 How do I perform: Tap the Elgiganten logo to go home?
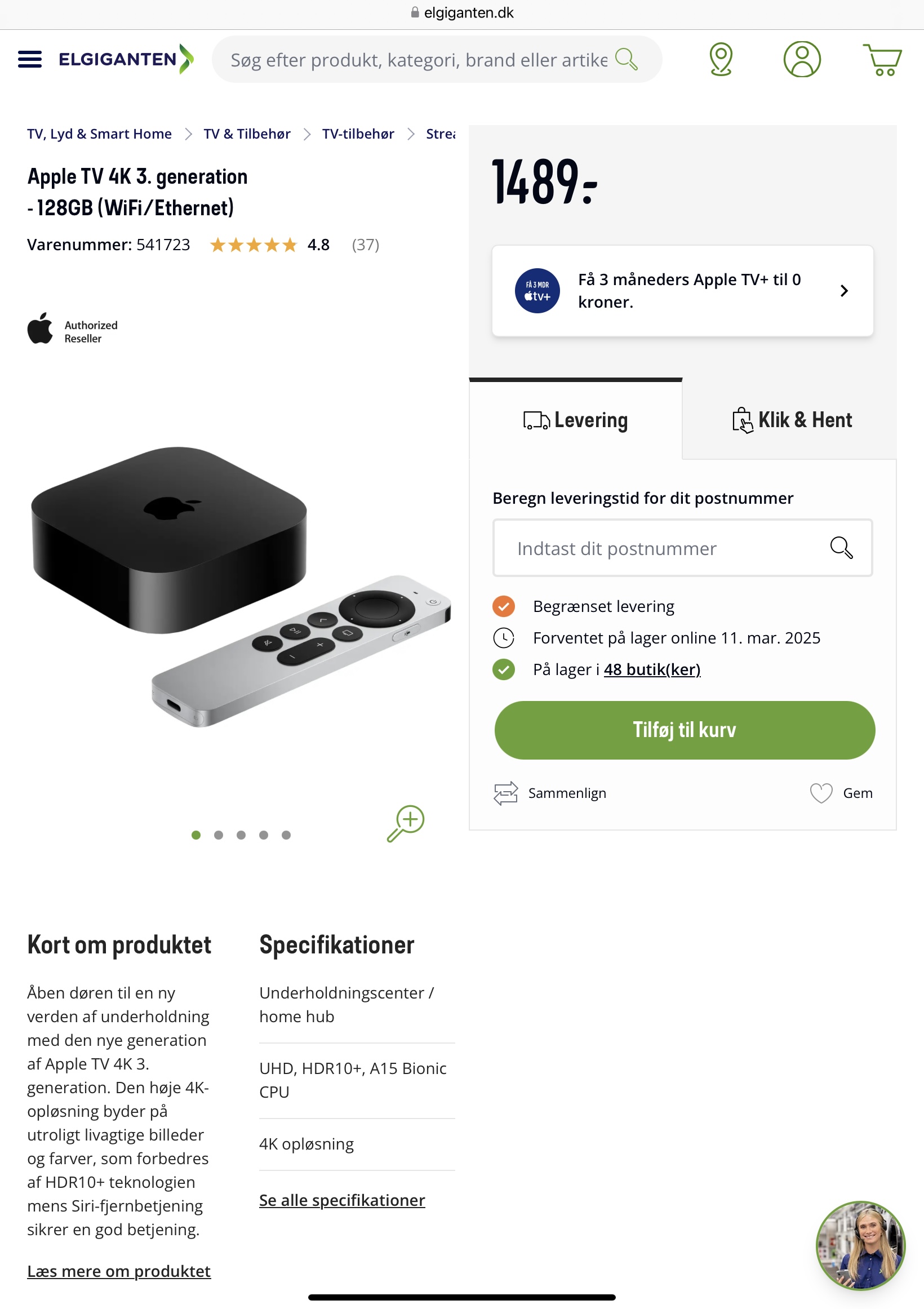click(x=126, y=59)
